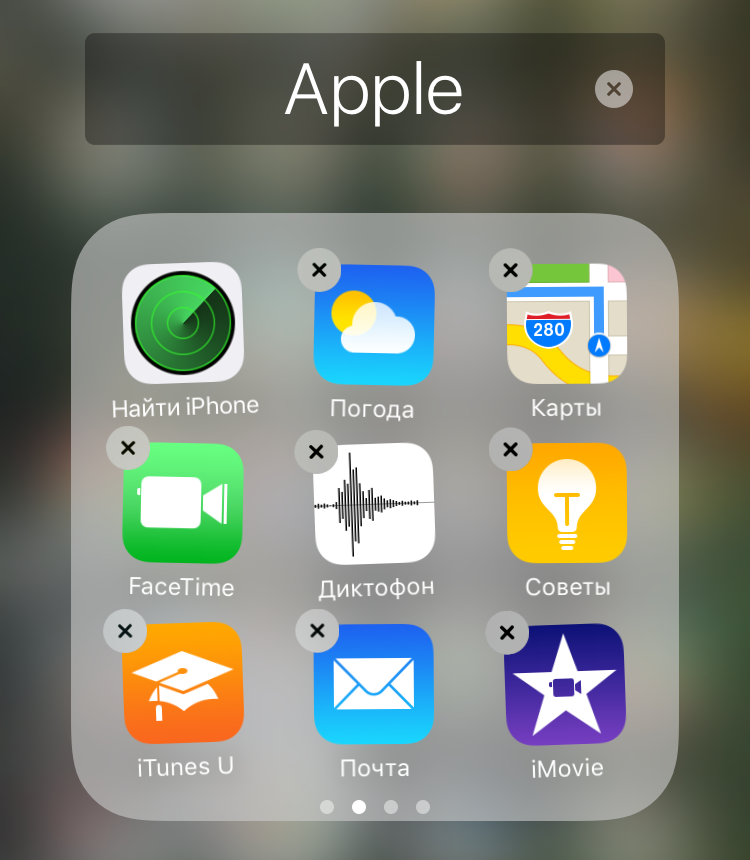The image size is (750, 860).
Task: Open the Советы tips app
Action: [x=567, y=504]
